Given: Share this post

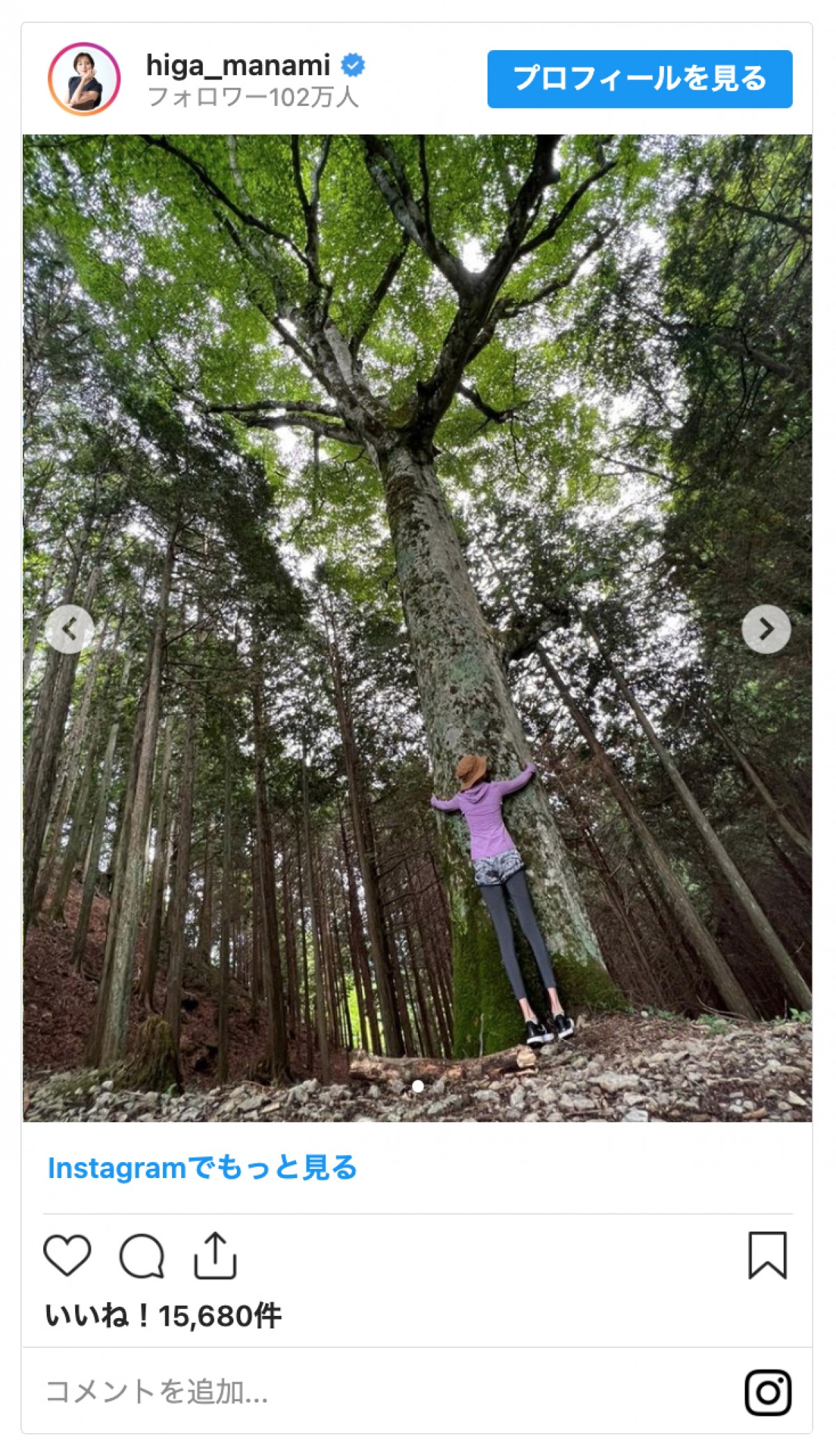Looking at the screenshot, I should click(215, 1255).
